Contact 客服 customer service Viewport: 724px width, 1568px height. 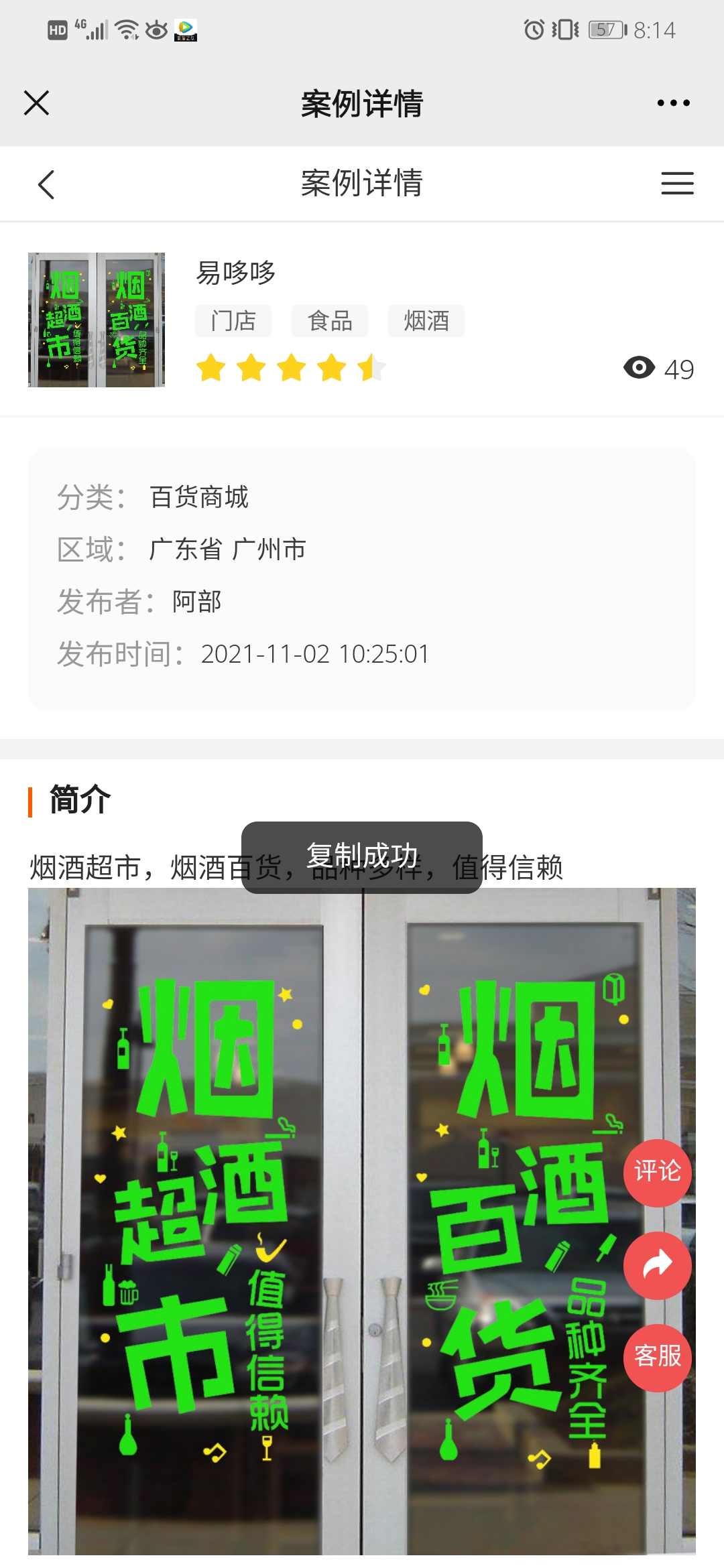[x=658, y=1358]
